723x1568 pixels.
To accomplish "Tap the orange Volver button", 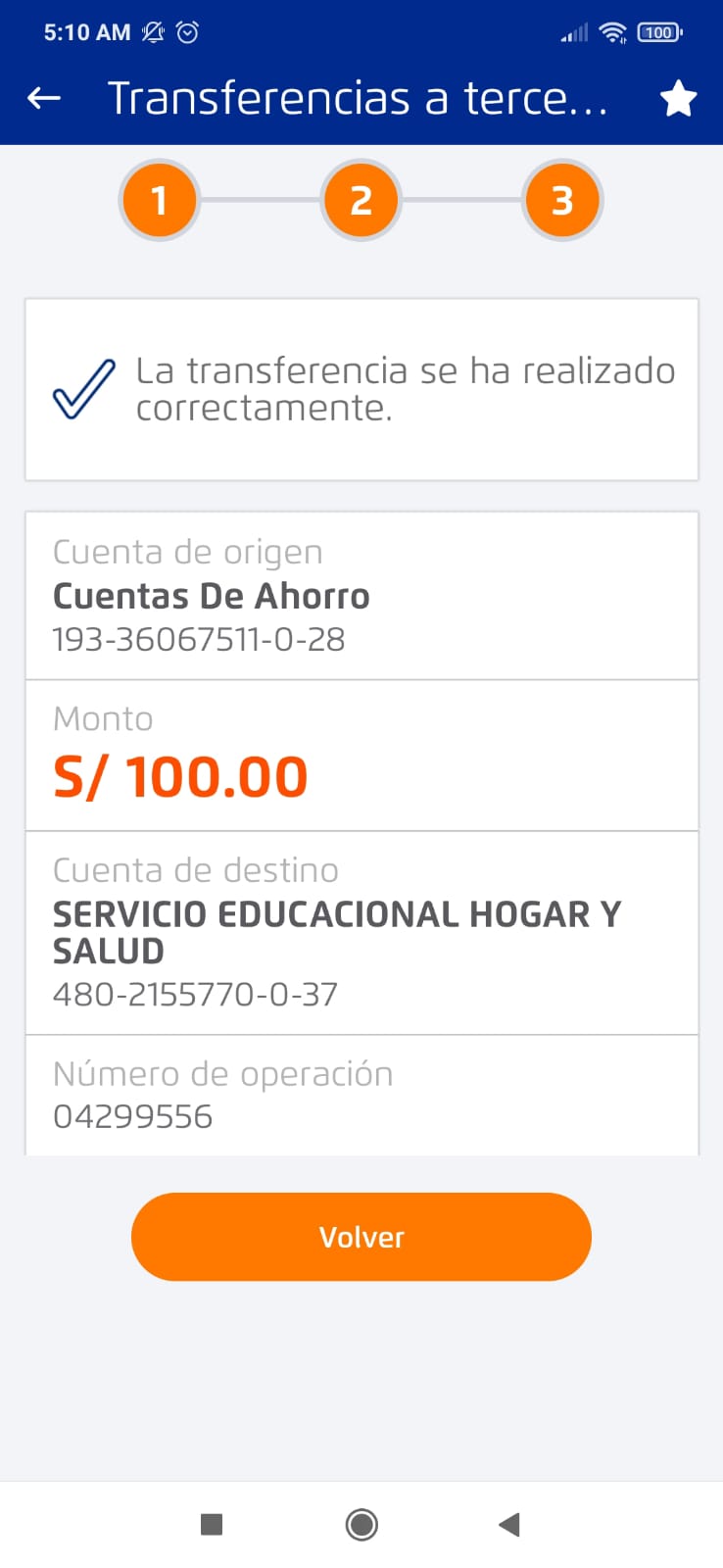I will (361, 1237).
